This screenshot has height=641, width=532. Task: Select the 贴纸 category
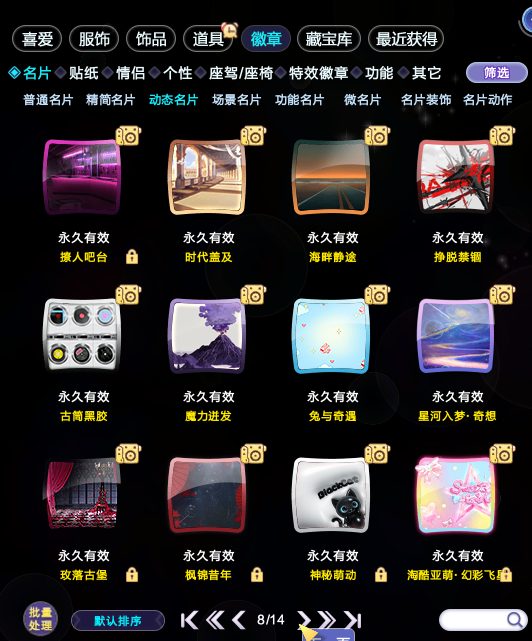click(84, 73)
